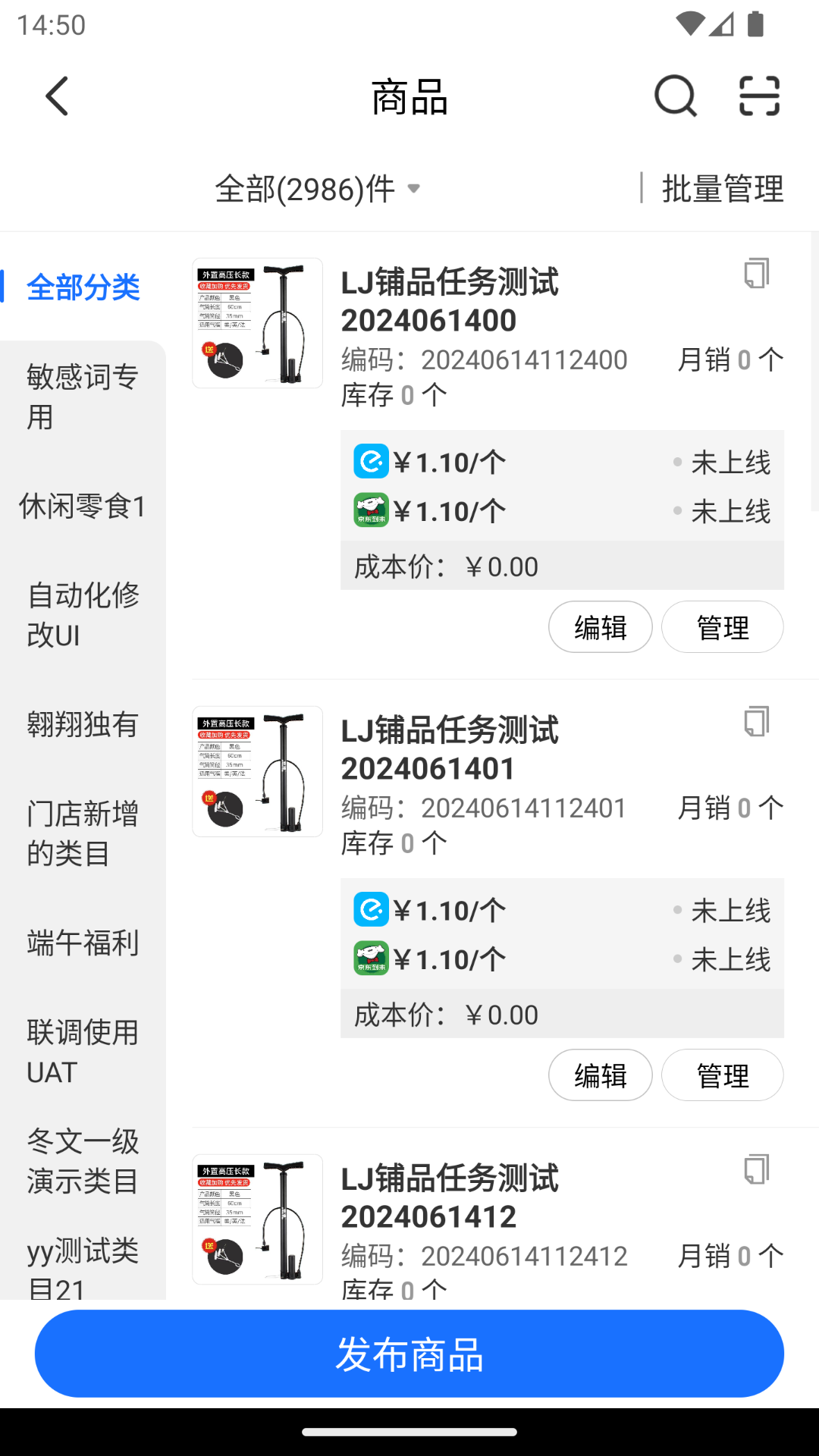
Task: Select the 联调使用UAT category
Action: click(81, 1053)
